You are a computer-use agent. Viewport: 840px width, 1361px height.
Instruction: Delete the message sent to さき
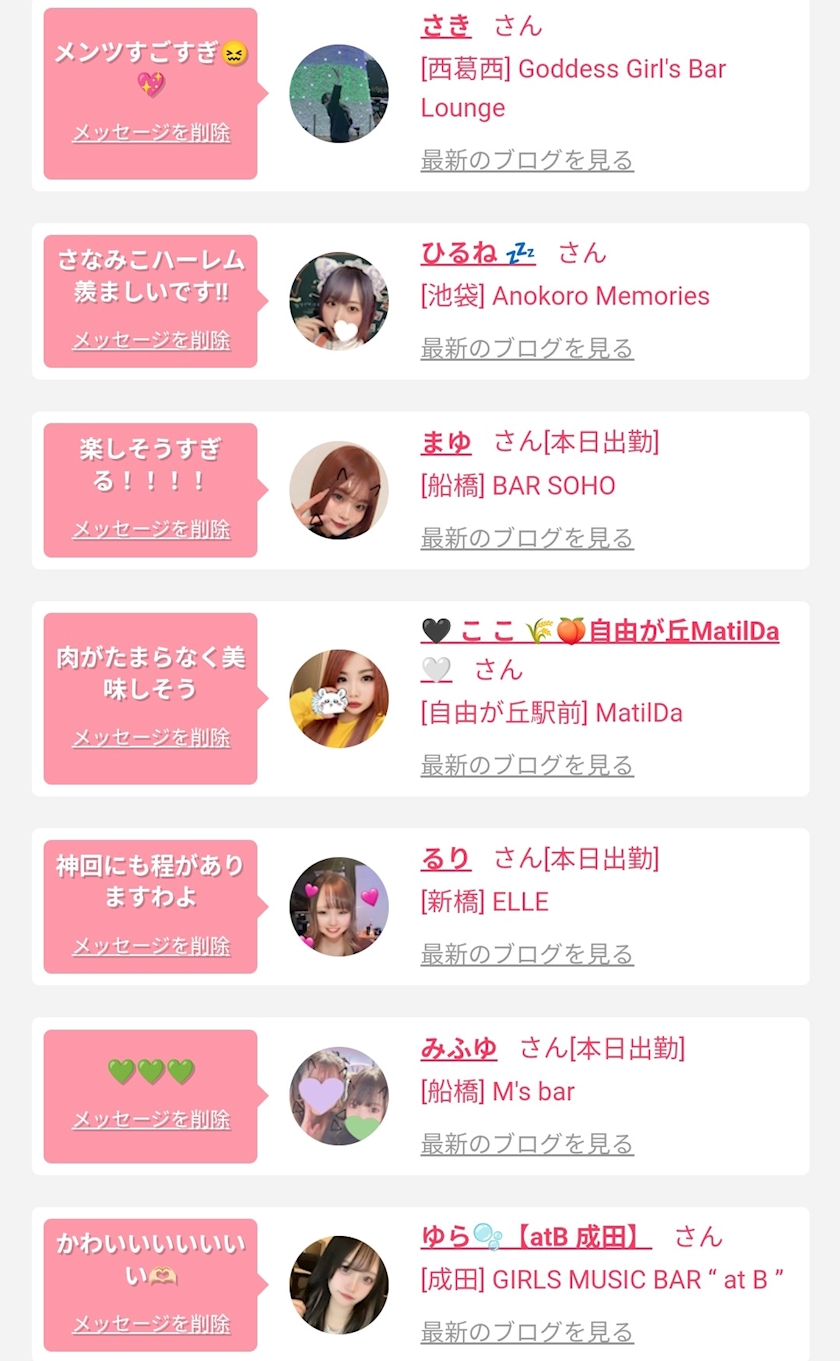[x=151, y=133]
